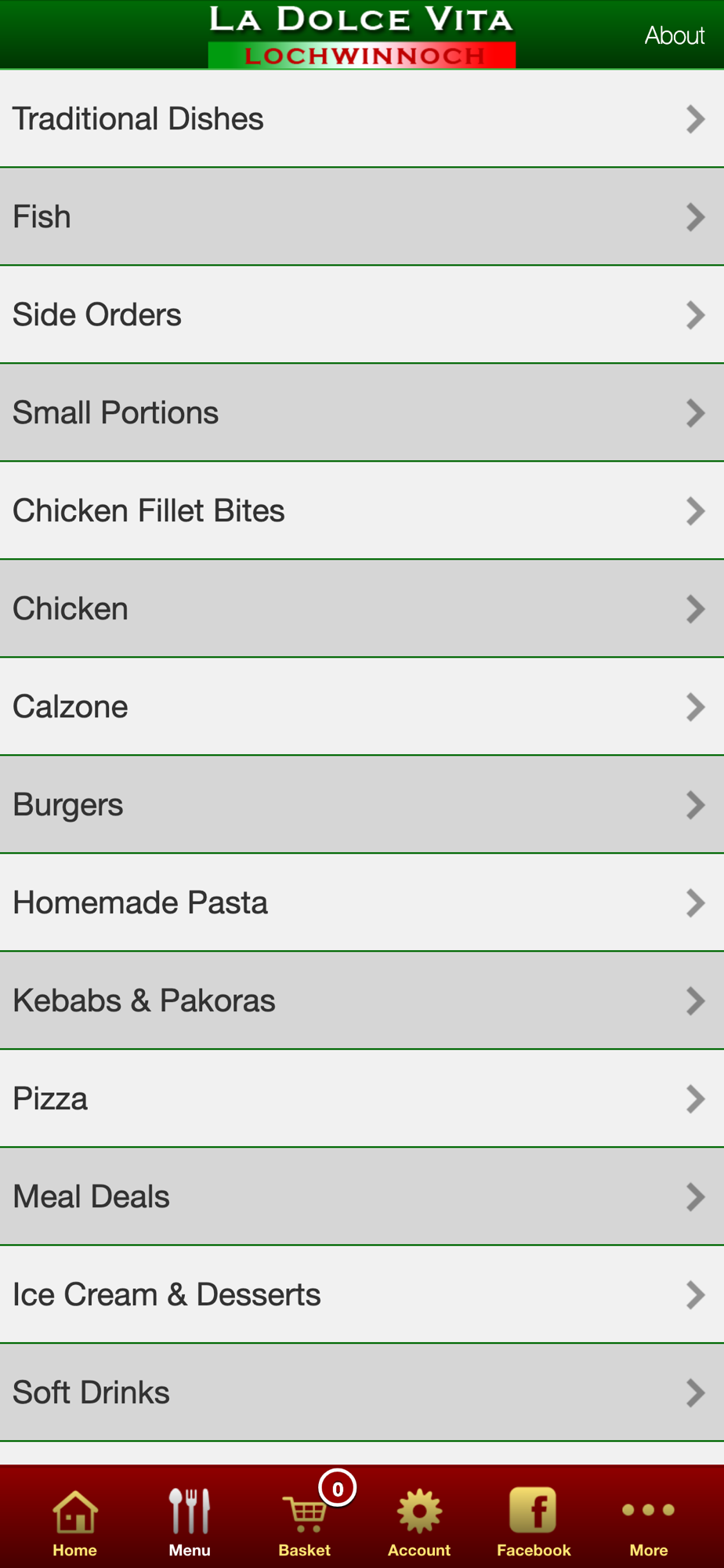The image size is (724, 1568).
Task: View Small Portions menu
Action: click(x=360, y=413)
